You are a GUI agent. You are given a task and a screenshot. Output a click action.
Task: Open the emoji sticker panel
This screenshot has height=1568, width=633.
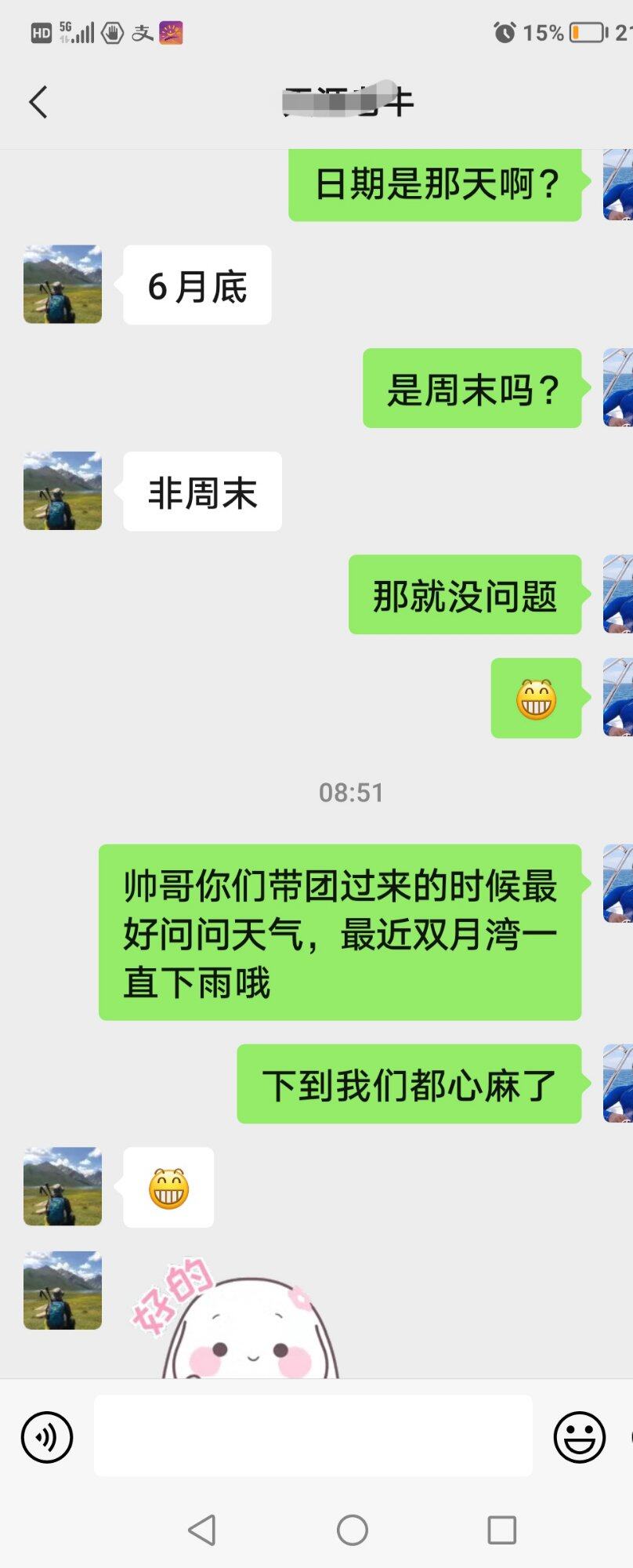(x=579, y=1437)
